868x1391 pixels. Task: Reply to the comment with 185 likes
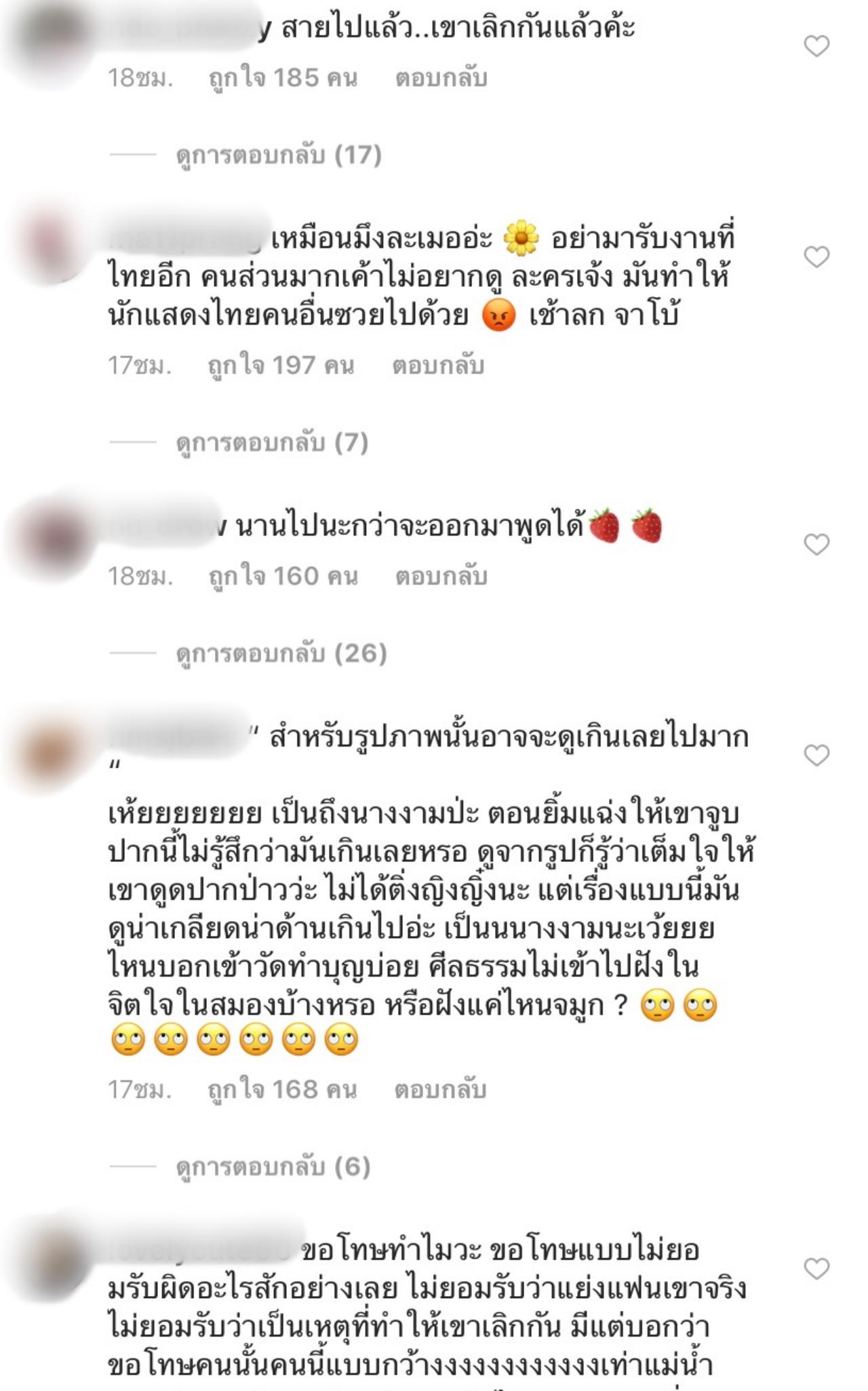coord(441,78)
